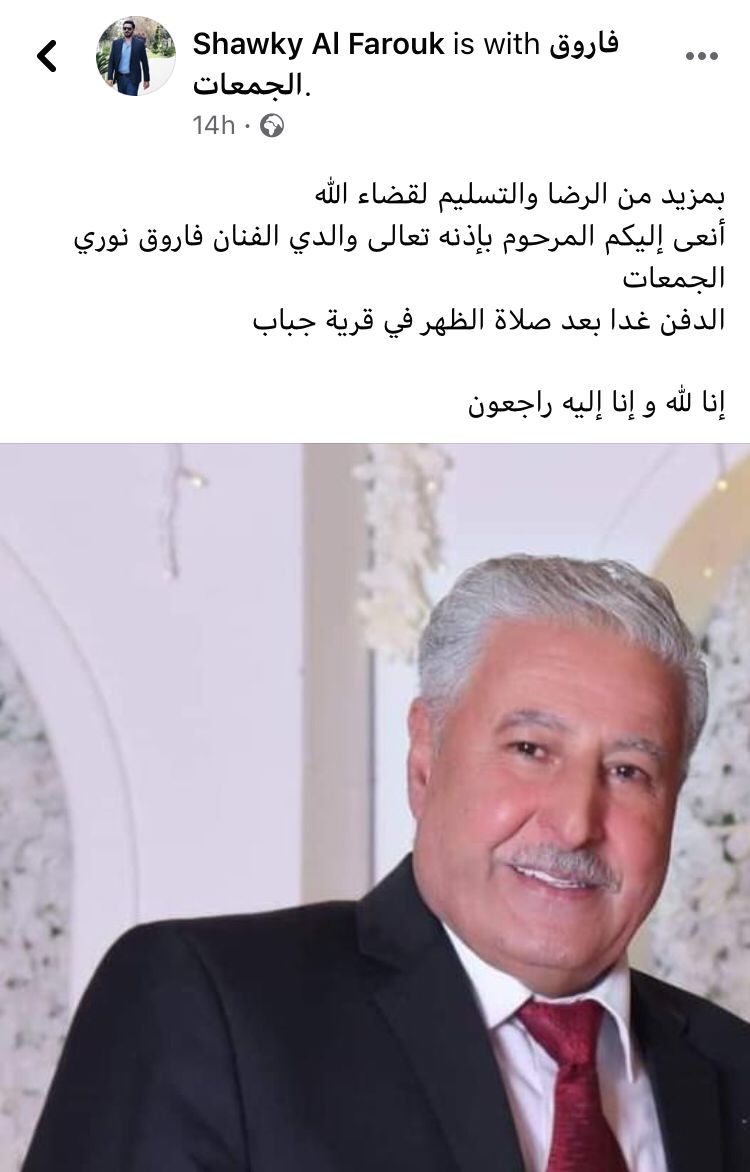Open the post's three-dot options menu
Image resolution: width=750 pixels, height=1172 pixels.
[701, 56]
